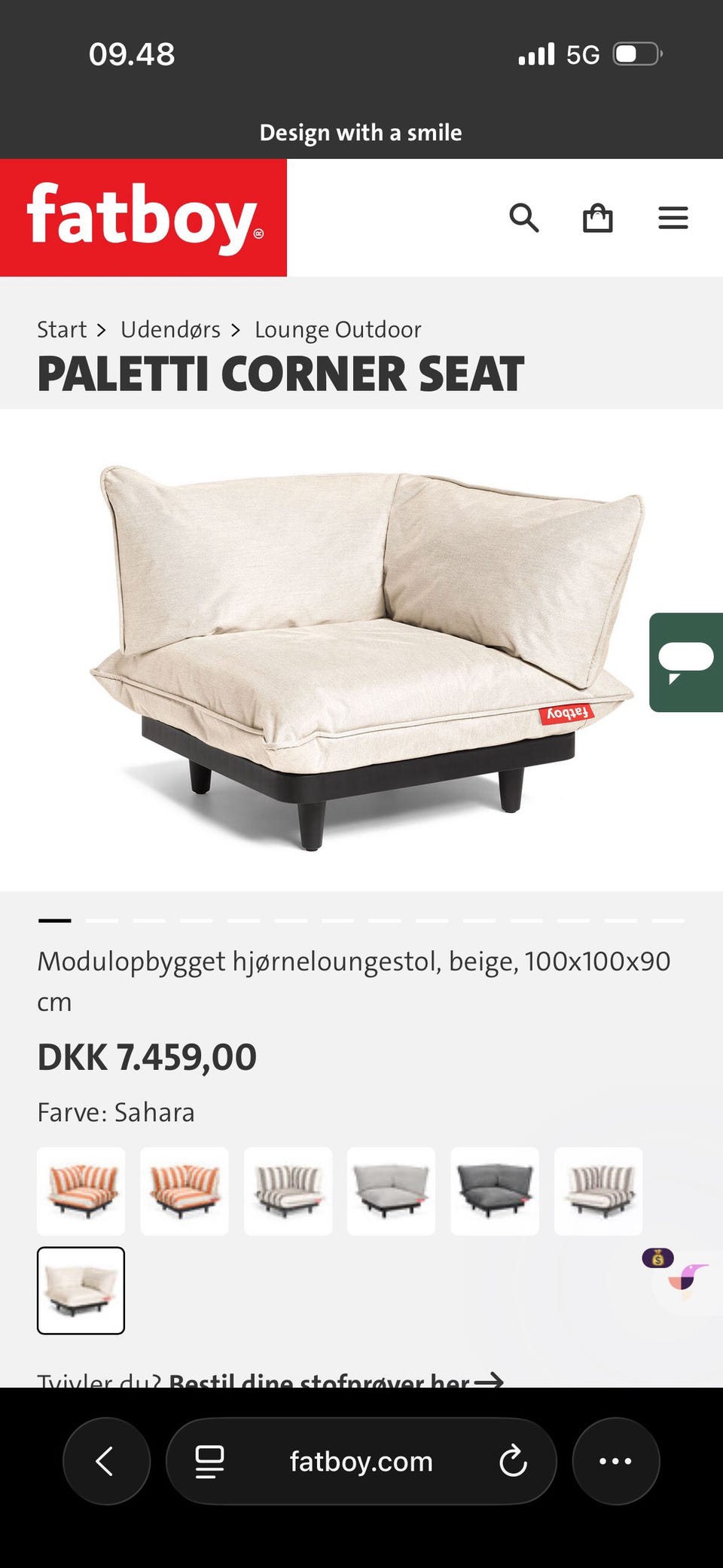
Task: Open Safari tab overview
Action: 209,1460
